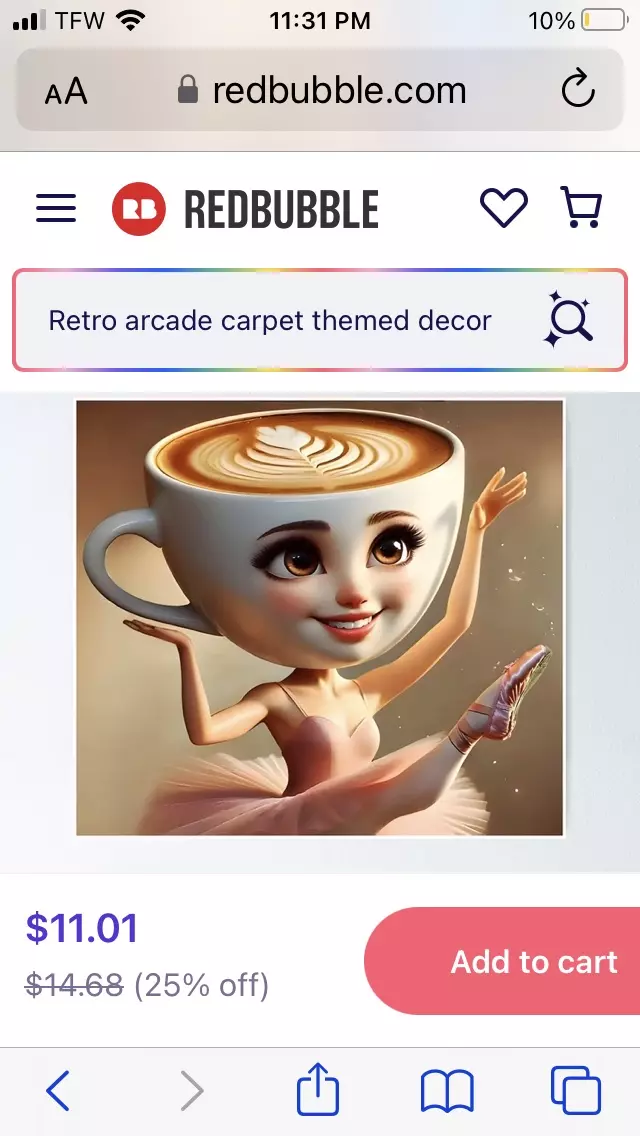Open the favorites heart icon
This screenshot has width=640, height=1136.
(x=503, y=209)
